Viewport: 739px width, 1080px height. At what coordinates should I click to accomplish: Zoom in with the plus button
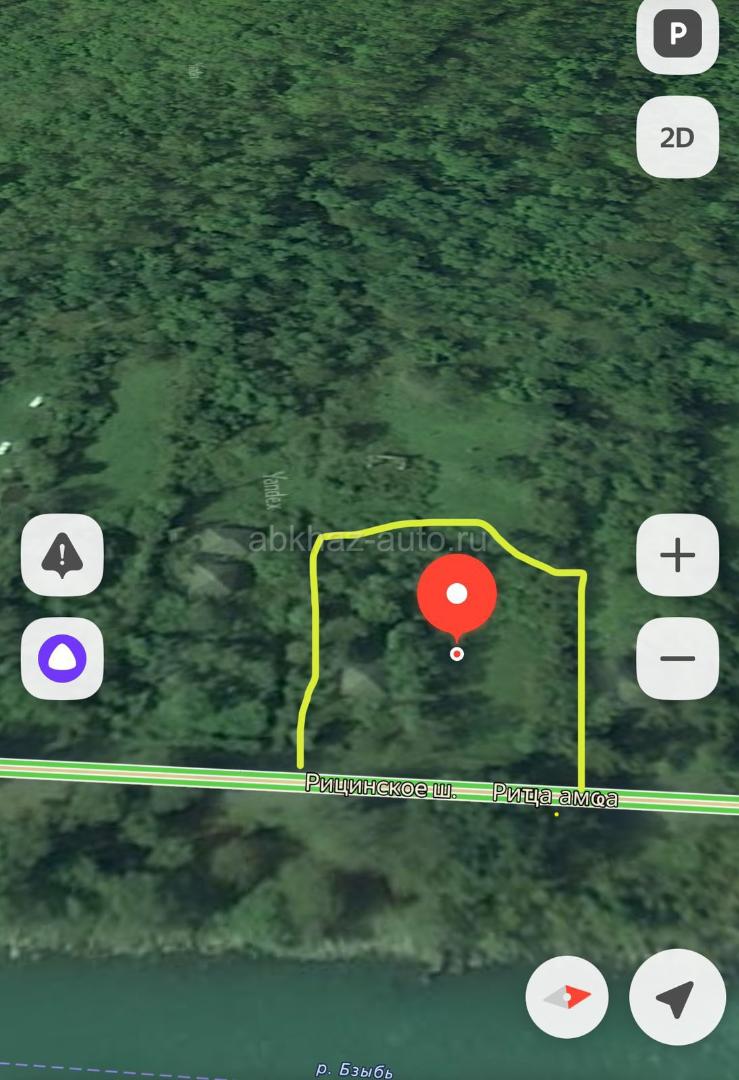pos(677,555)
